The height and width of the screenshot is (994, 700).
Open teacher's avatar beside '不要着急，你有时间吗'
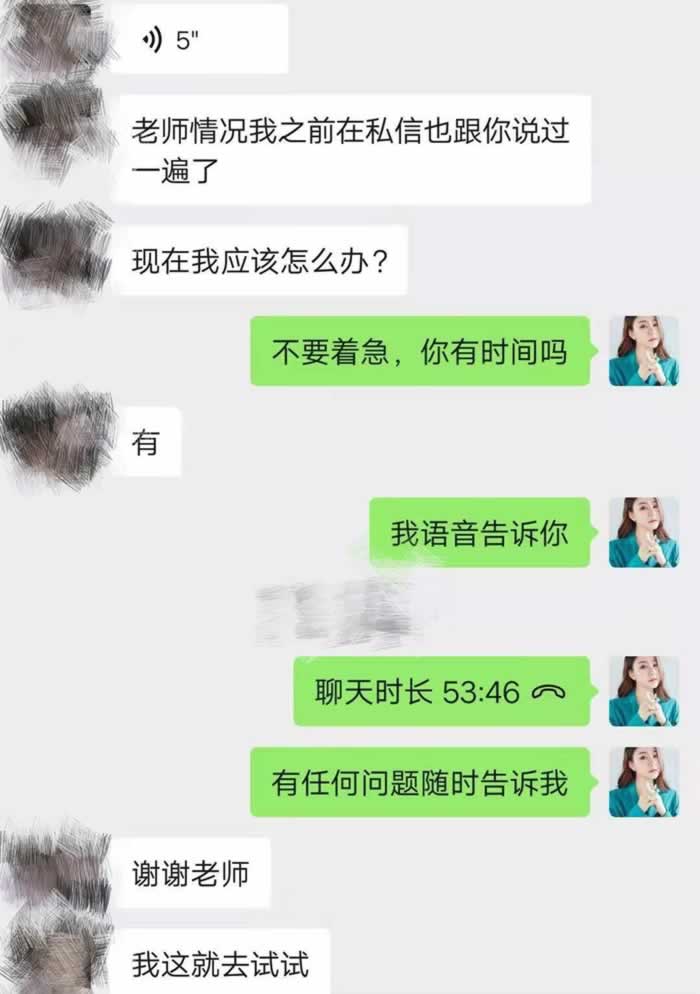click(x=644, y=351)
